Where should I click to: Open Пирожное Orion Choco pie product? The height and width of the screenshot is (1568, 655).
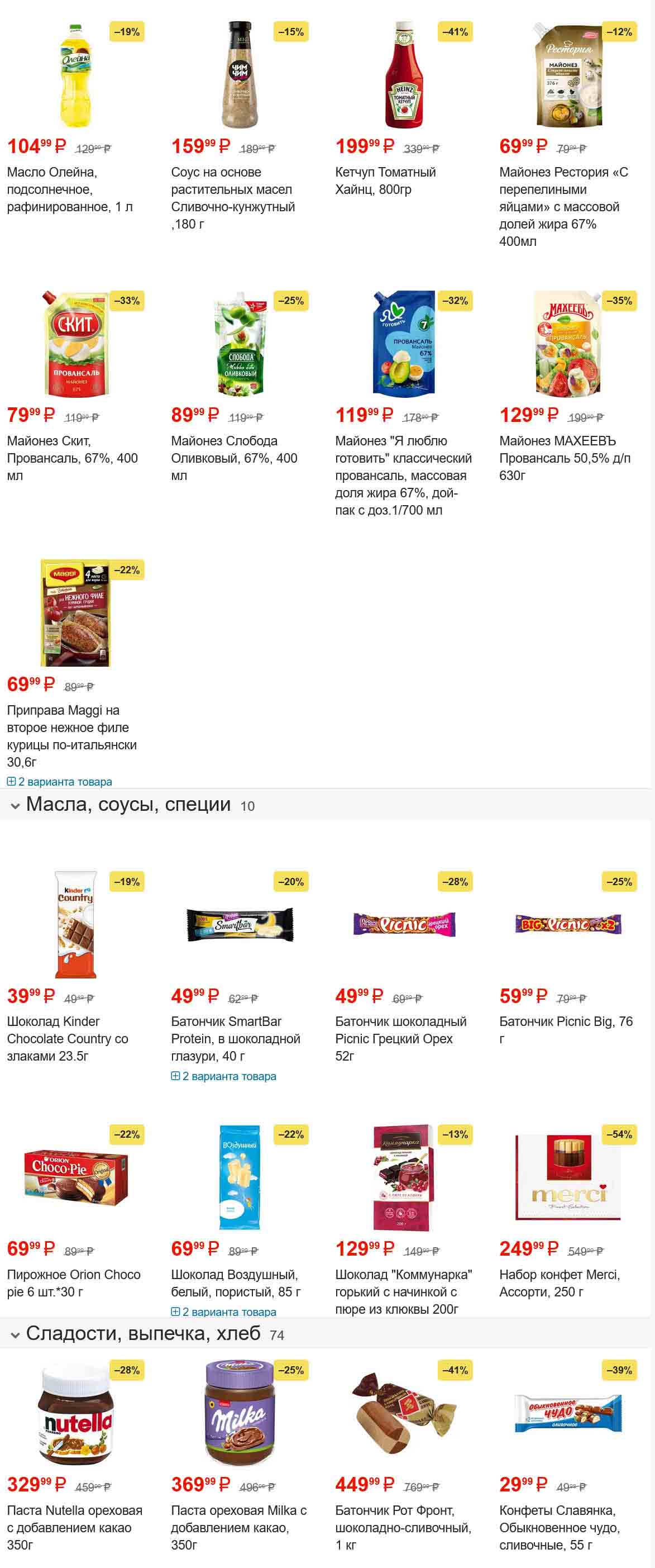tap(73, 1282)
